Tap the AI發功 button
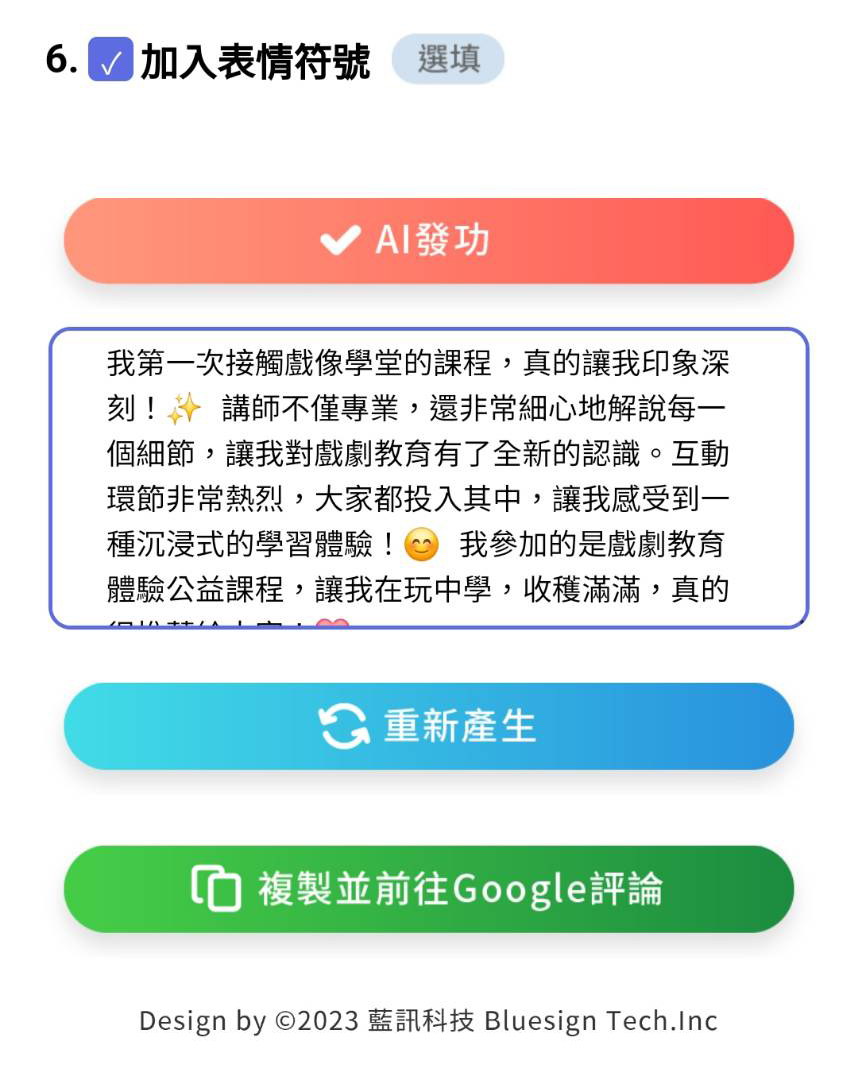 pyautogui.click(x=429, y=241)
